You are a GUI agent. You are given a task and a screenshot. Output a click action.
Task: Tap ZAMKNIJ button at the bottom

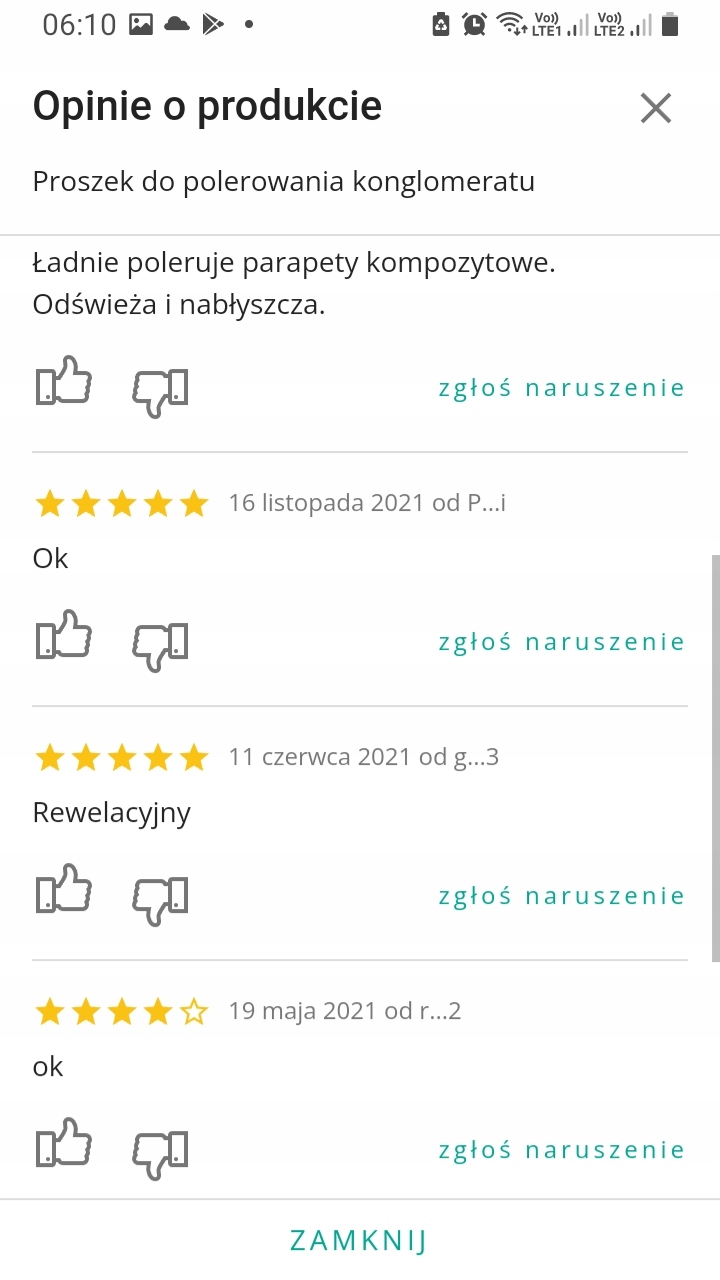[358, 1241]
